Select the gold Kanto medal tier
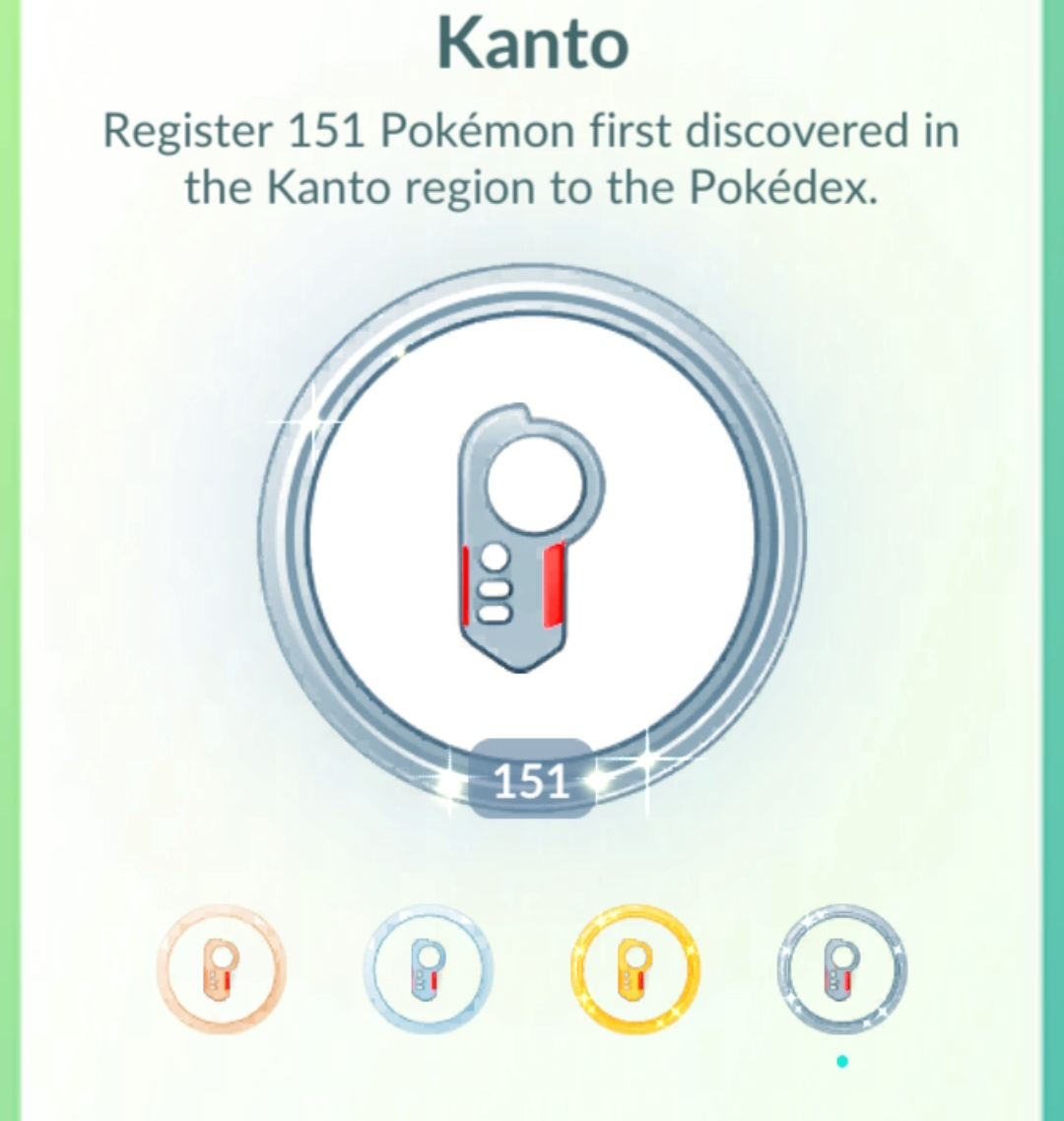1064x1121 pixels. (634, 968)
